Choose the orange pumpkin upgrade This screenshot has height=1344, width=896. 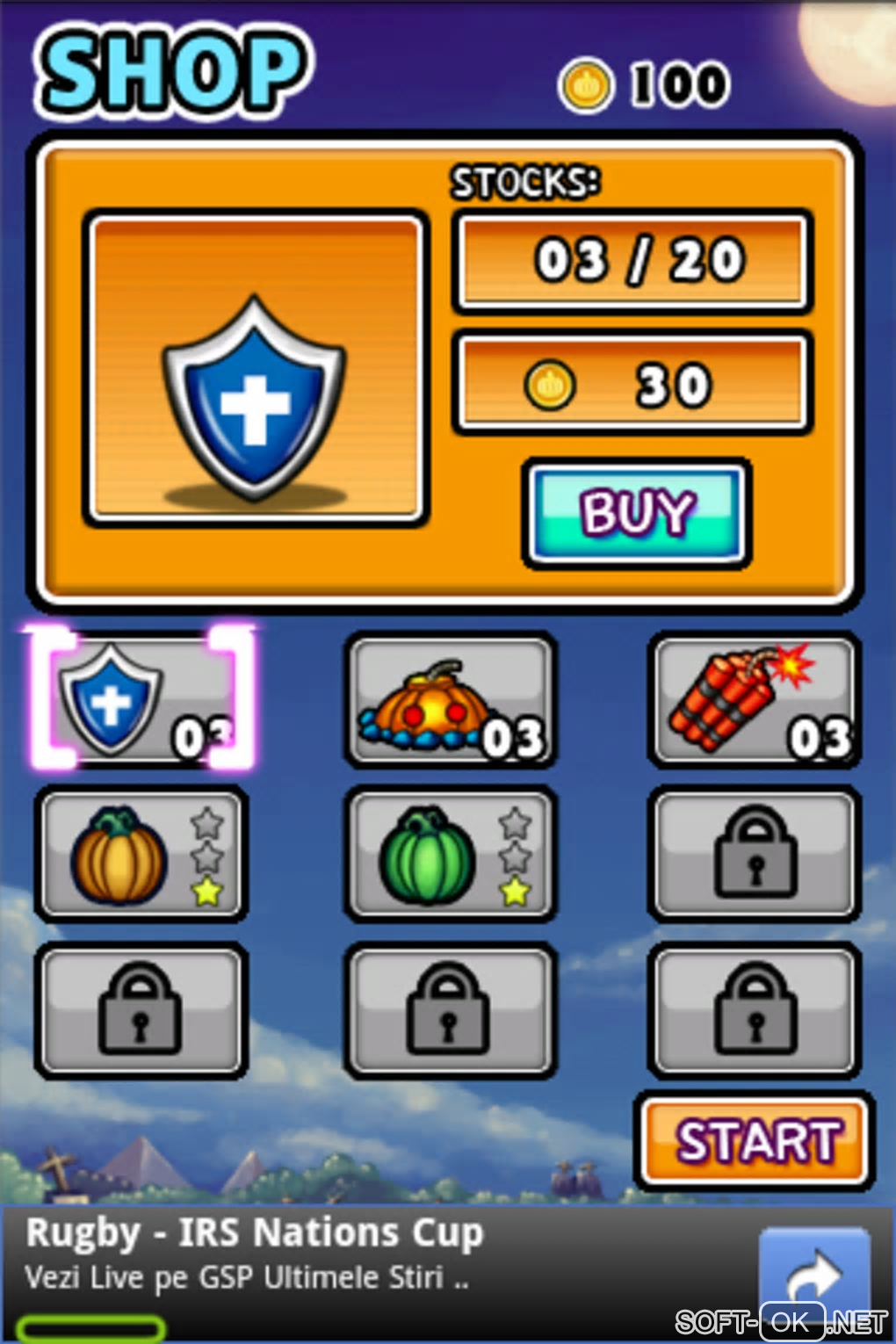[141, 855]
